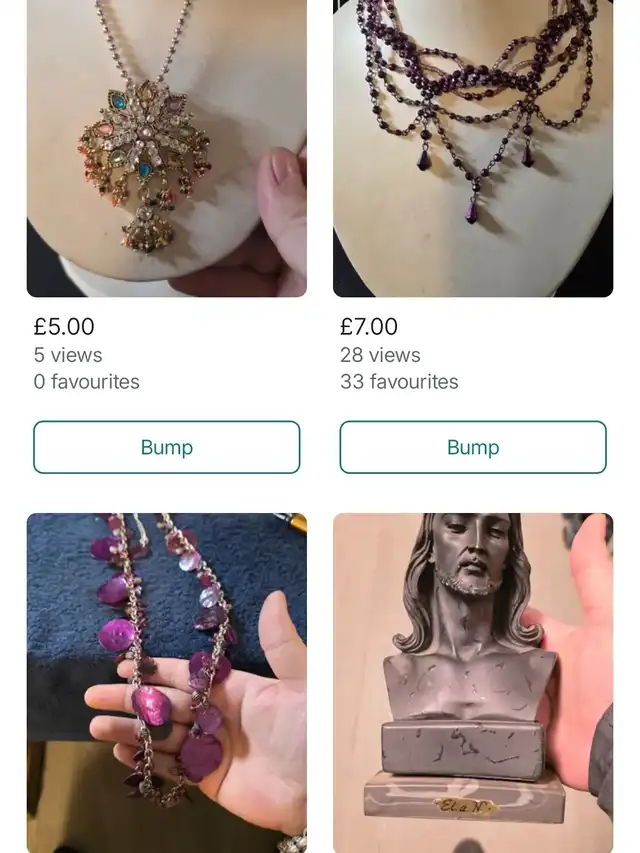Bump the £7.00 purple necklace listing
This screenshot has width=640, height=853.
472,447
